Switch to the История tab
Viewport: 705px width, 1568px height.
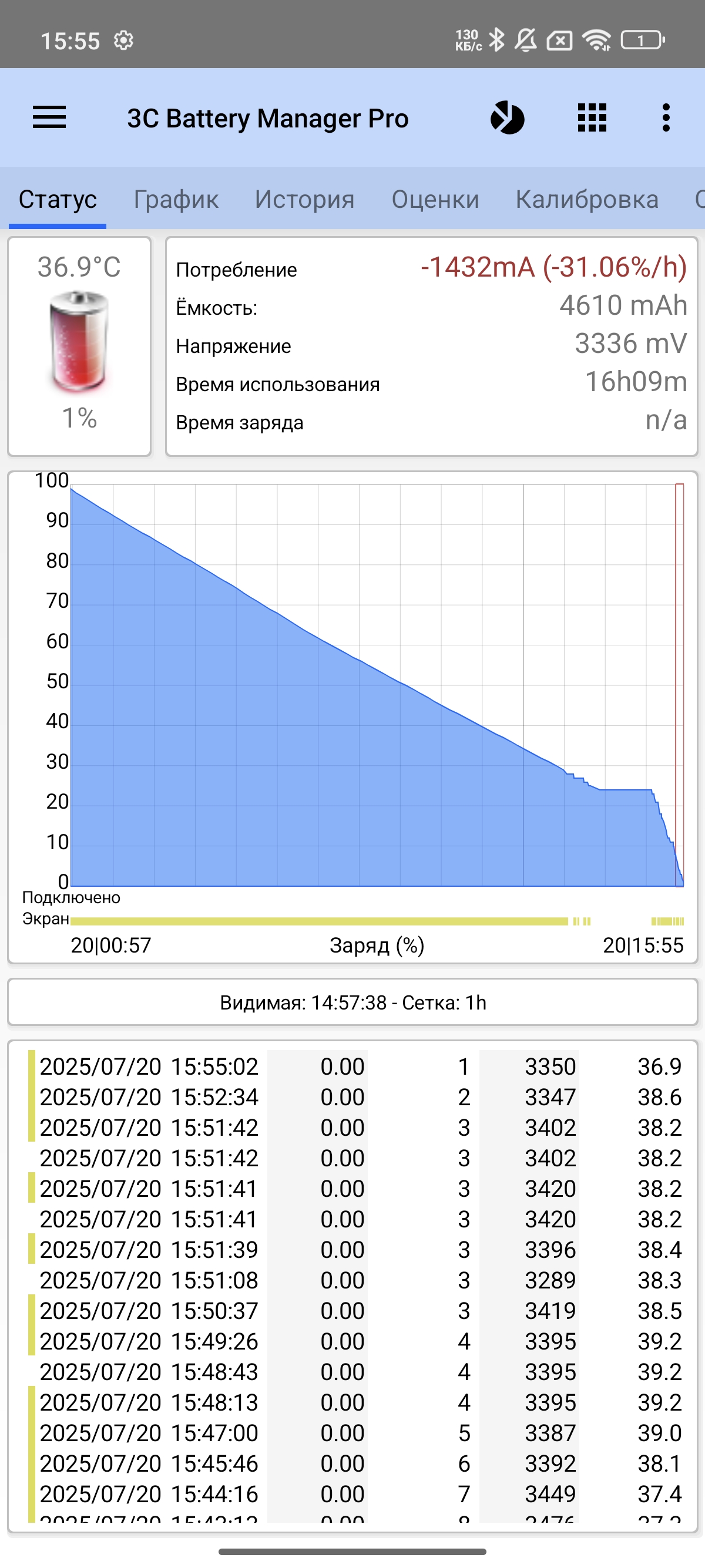[304, 200]
